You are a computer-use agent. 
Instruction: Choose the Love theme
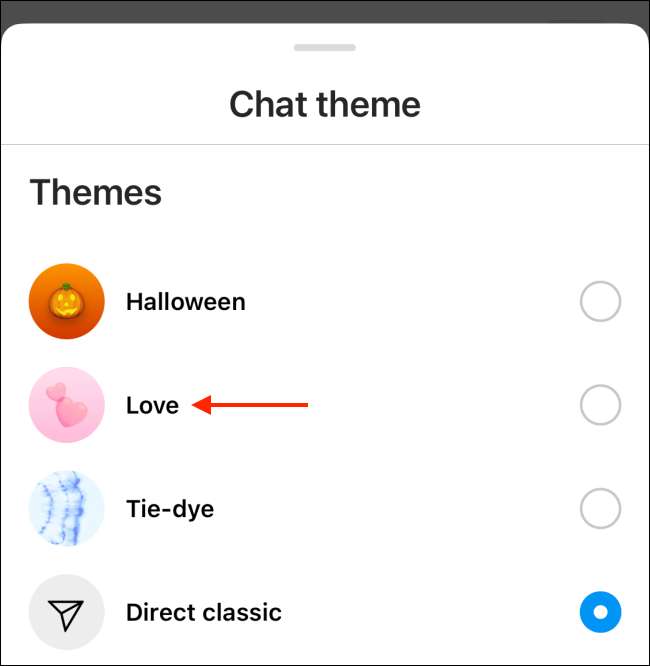[x=600, y=405]
